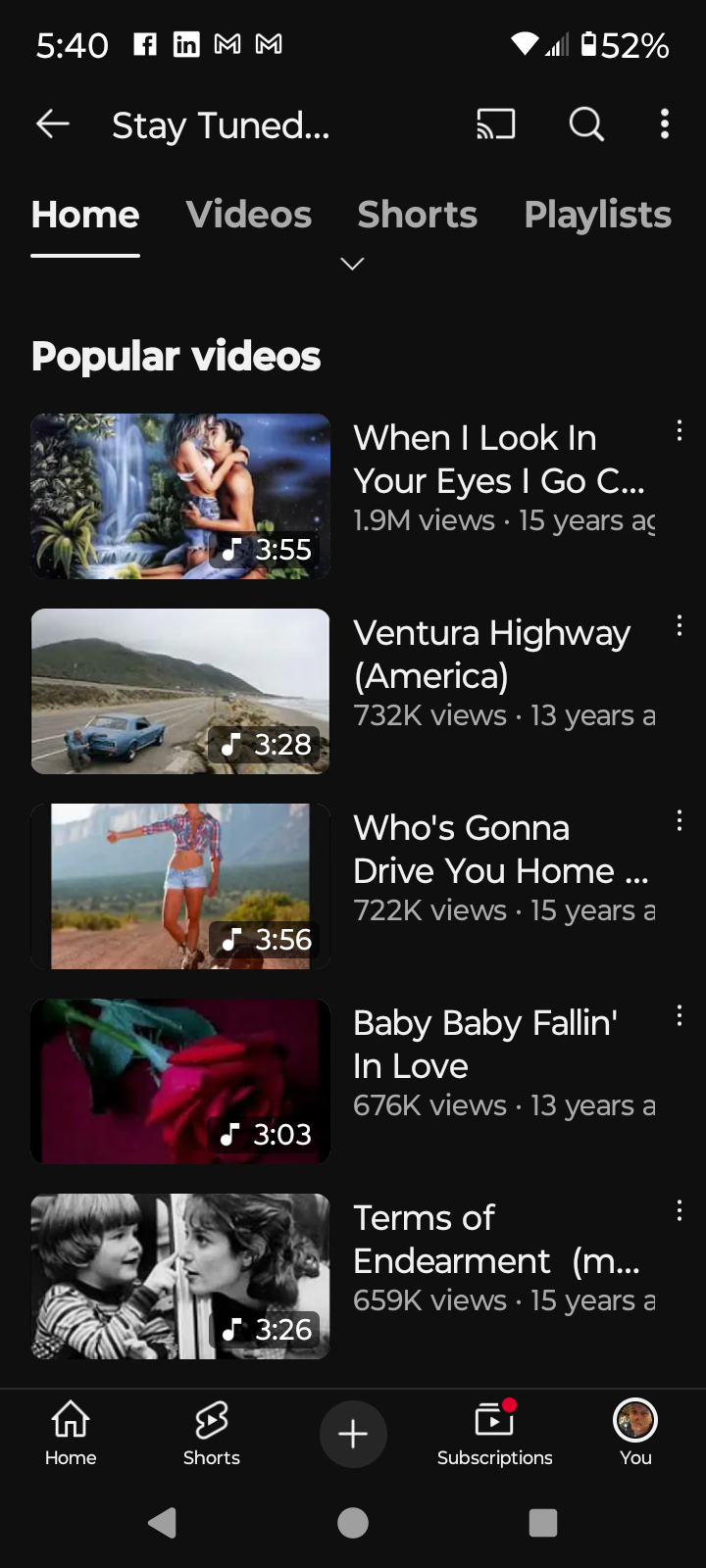Play the Ventura Highway (America) video
The height and width of the screenshot is (1568, 706).
pos(180,691)
